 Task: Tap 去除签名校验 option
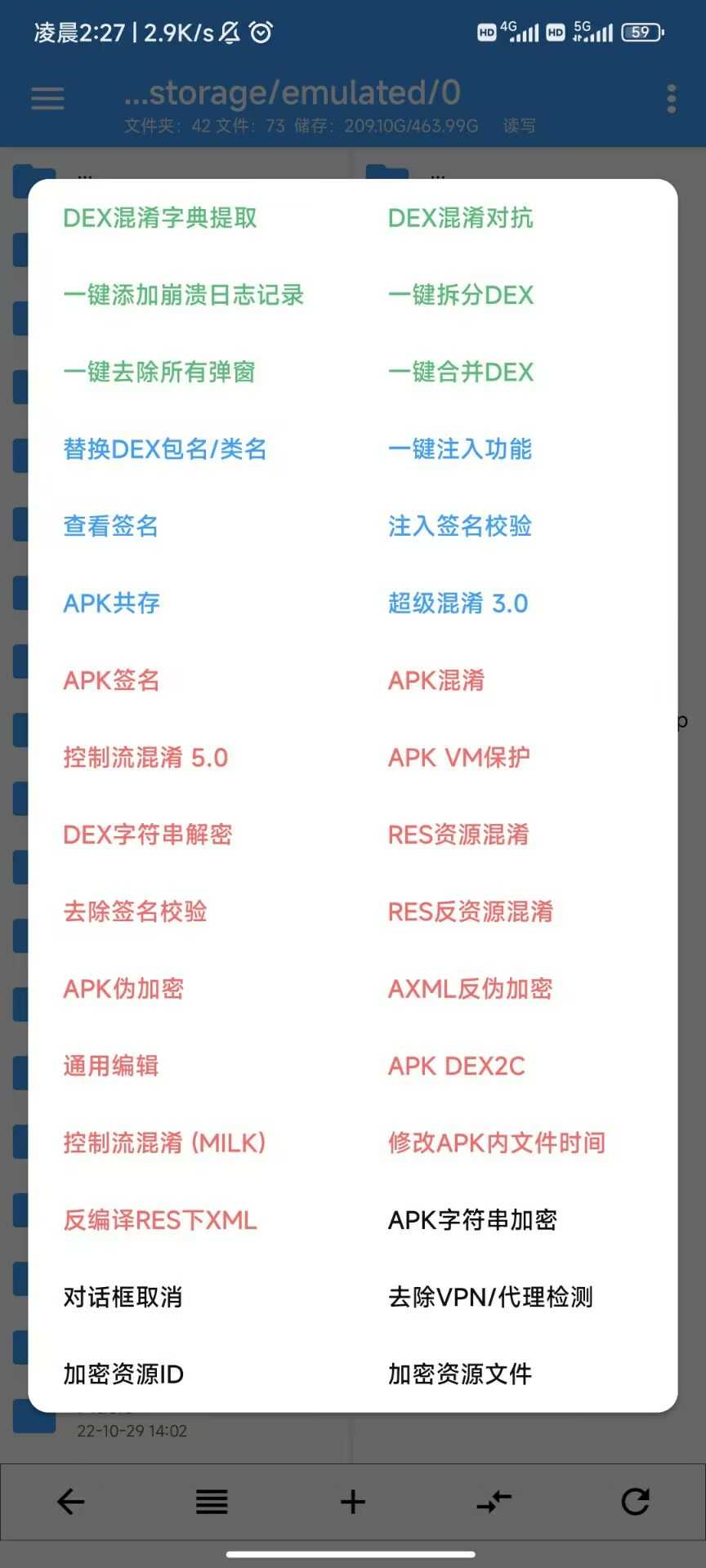(136, 911)
